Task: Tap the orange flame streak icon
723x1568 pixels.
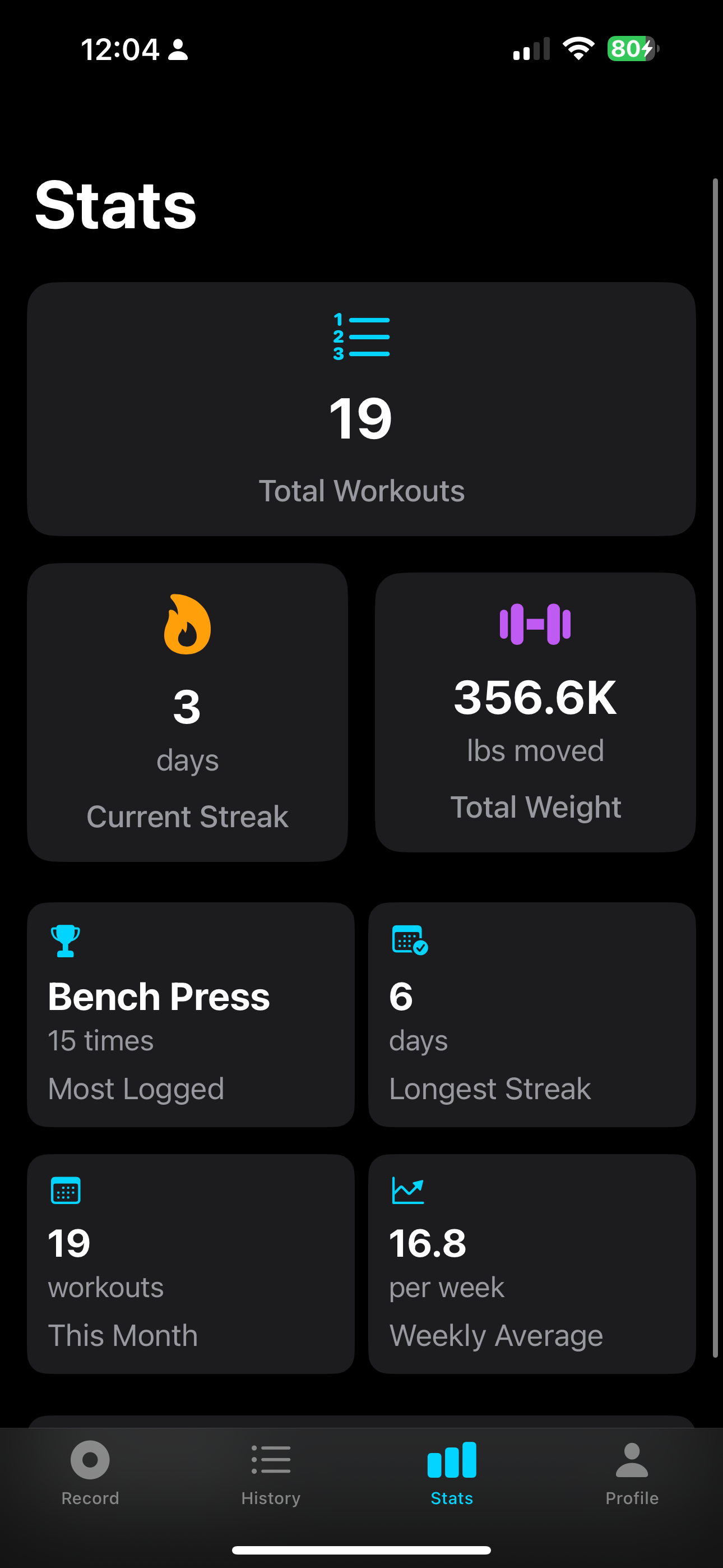Action: point(187,625)
